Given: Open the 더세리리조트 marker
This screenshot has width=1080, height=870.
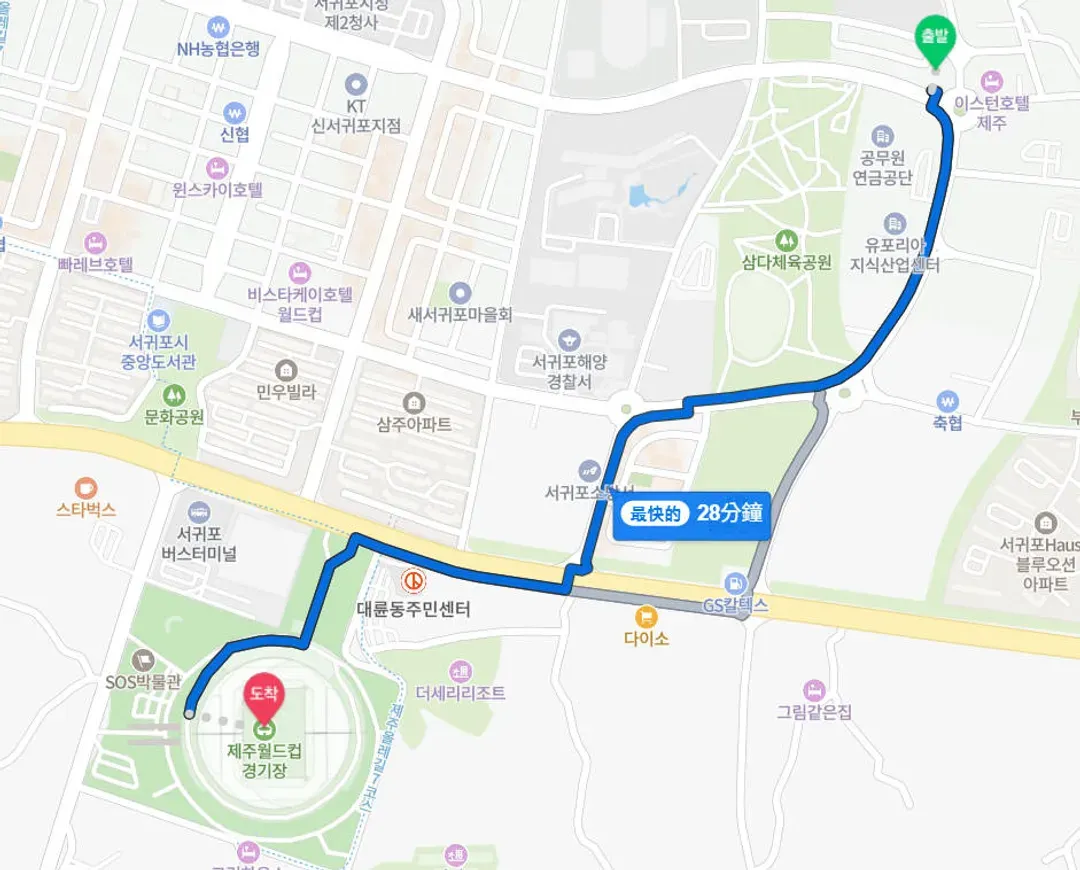Looking at the screenshot, I should pos(461,671).
